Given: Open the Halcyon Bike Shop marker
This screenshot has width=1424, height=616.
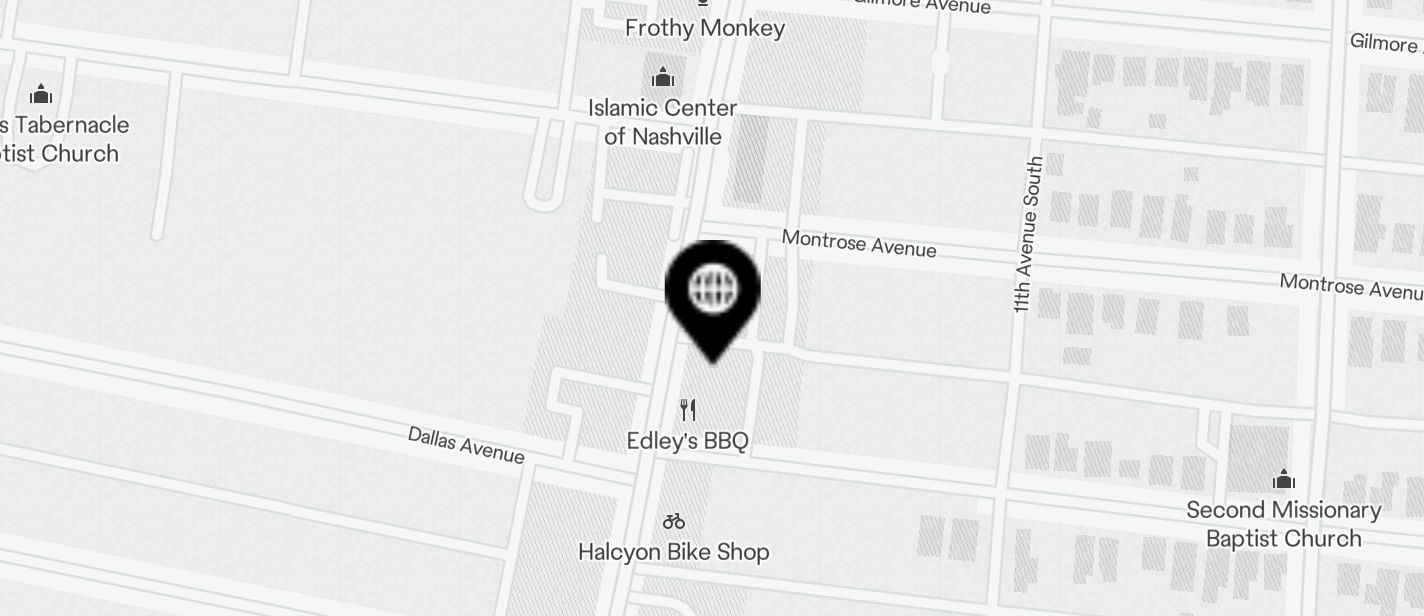Looking at the screenshot, I should 674,521.
